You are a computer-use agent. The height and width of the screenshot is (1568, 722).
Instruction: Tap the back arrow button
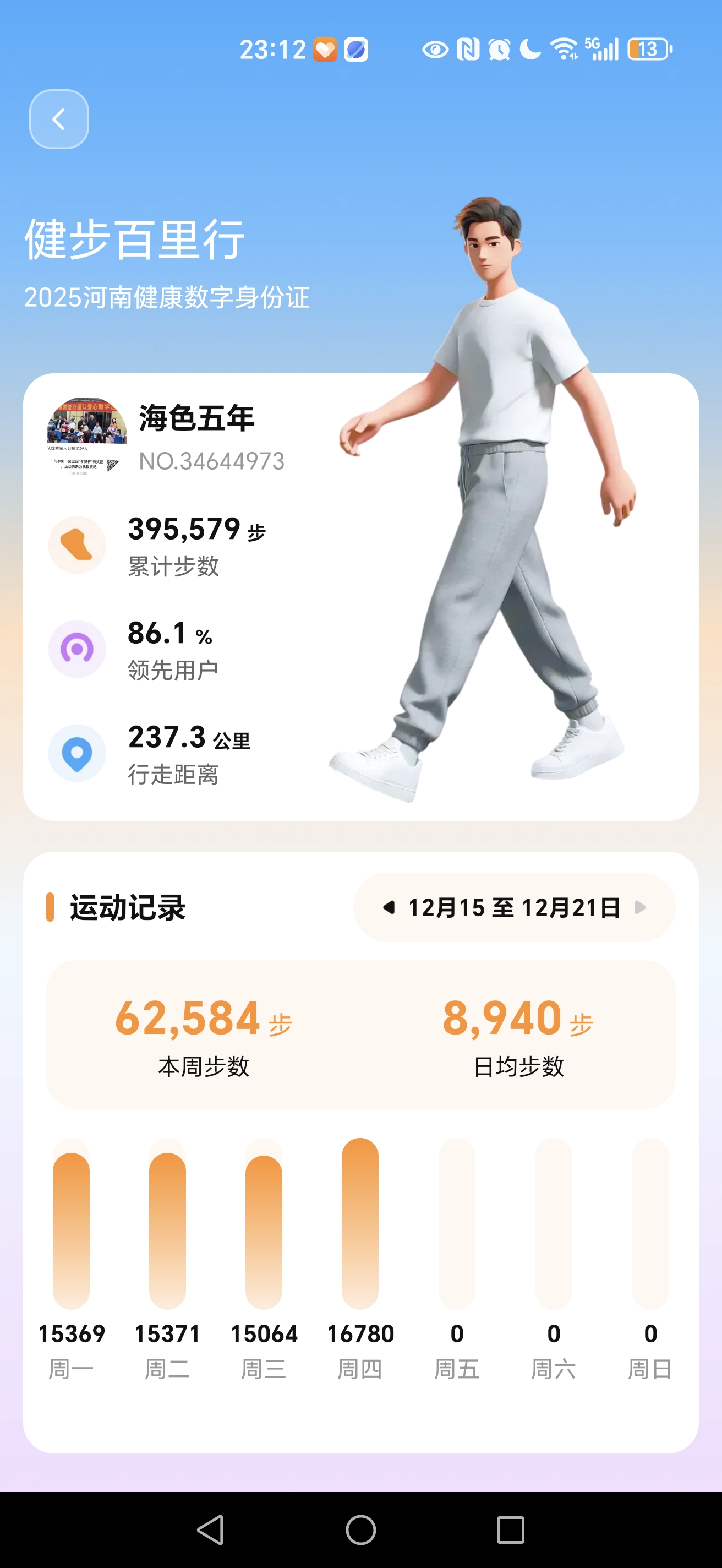pyautogui.click(x=59, y=119)
